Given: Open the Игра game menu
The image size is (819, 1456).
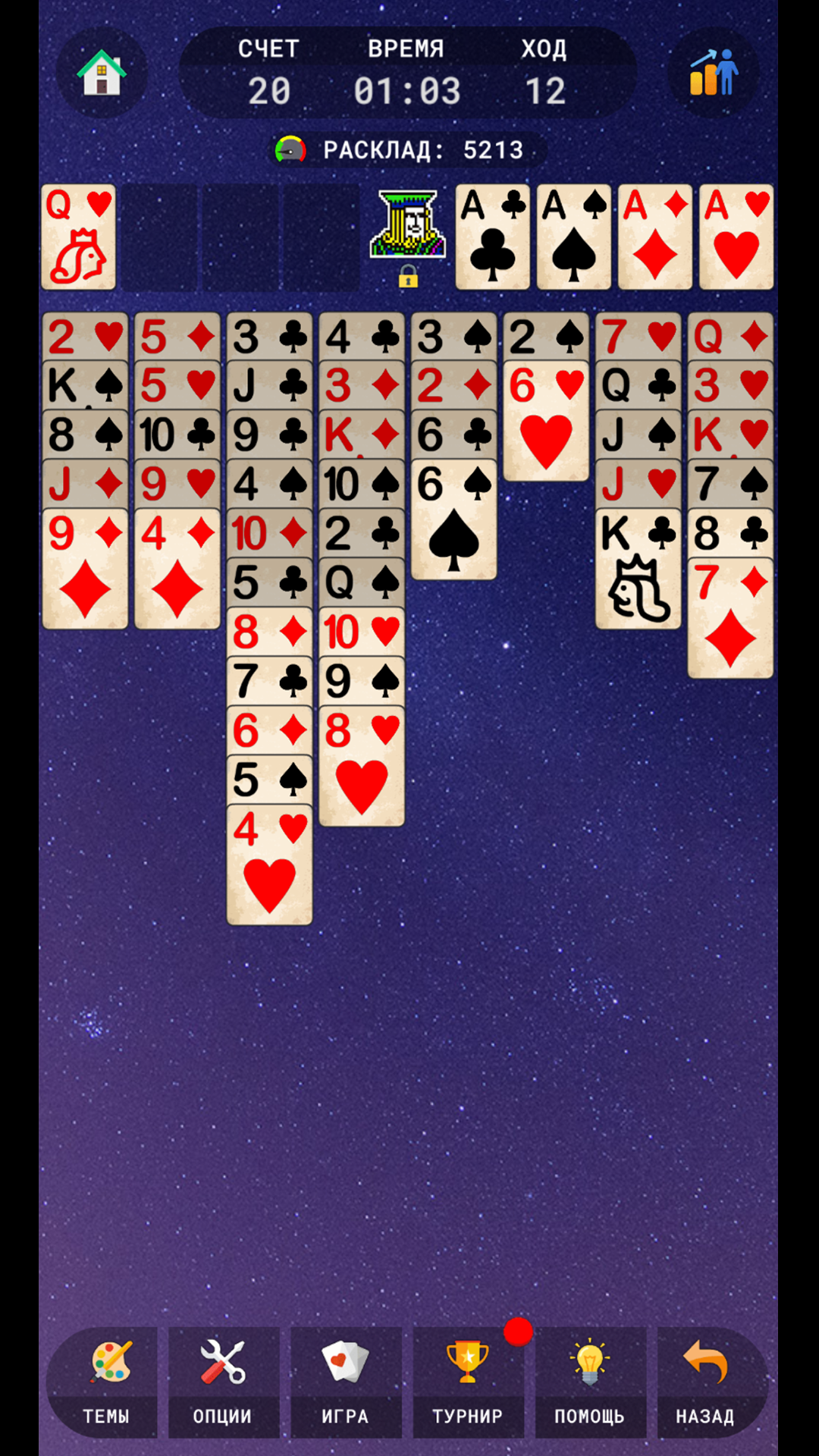Looking at the screenshot, I should pyautogui.click(x=346, y=1382).
